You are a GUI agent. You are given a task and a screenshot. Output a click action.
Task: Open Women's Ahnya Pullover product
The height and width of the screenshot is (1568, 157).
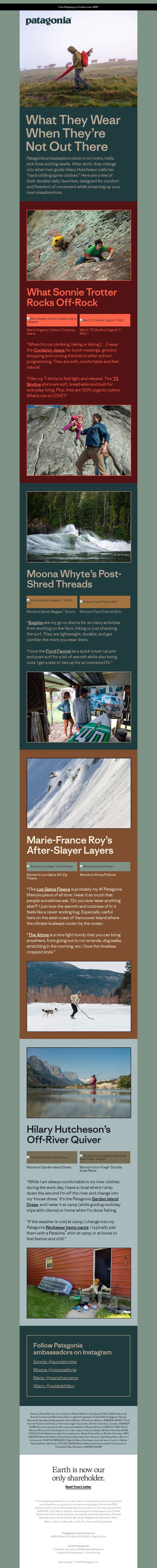coord(104,866)
